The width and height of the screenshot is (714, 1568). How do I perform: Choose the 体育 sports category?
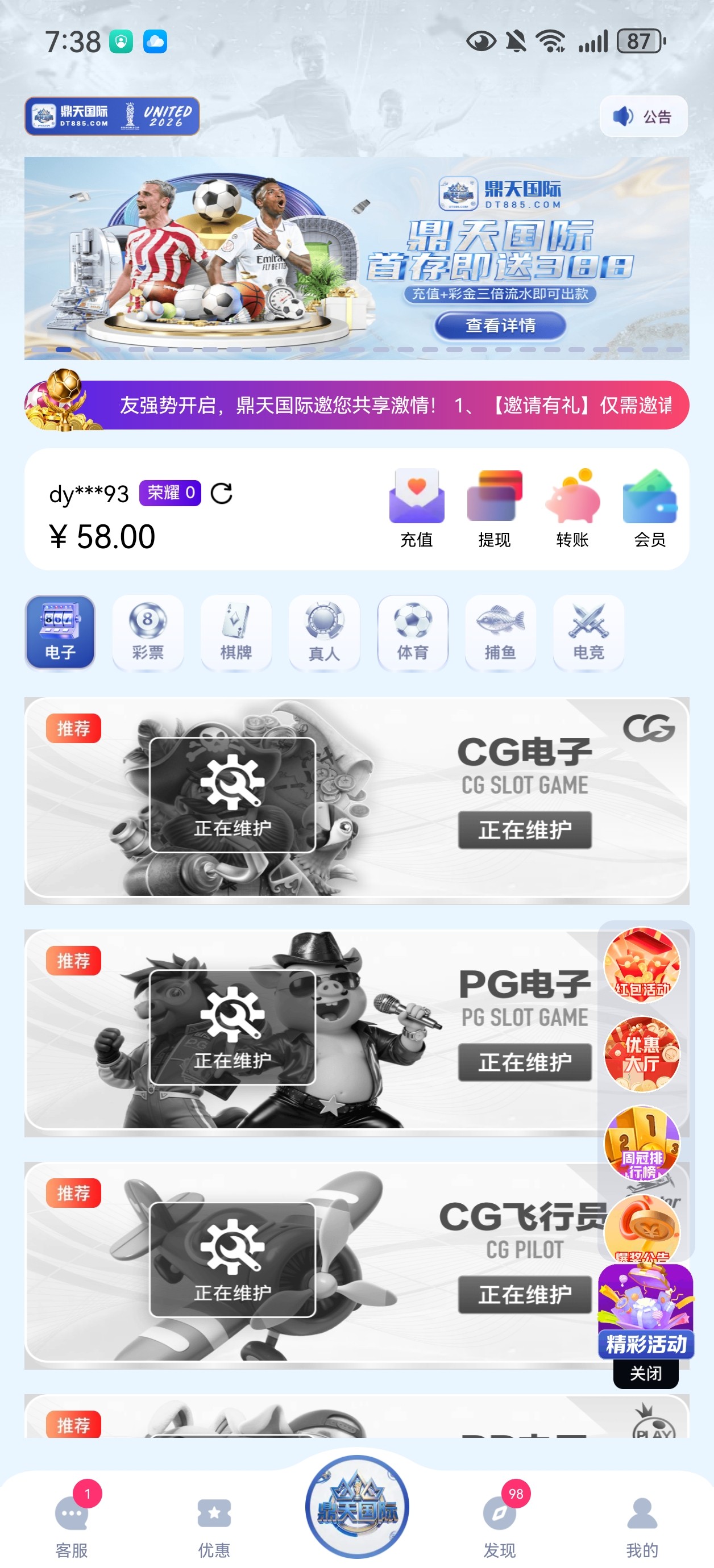click(413, 632)
